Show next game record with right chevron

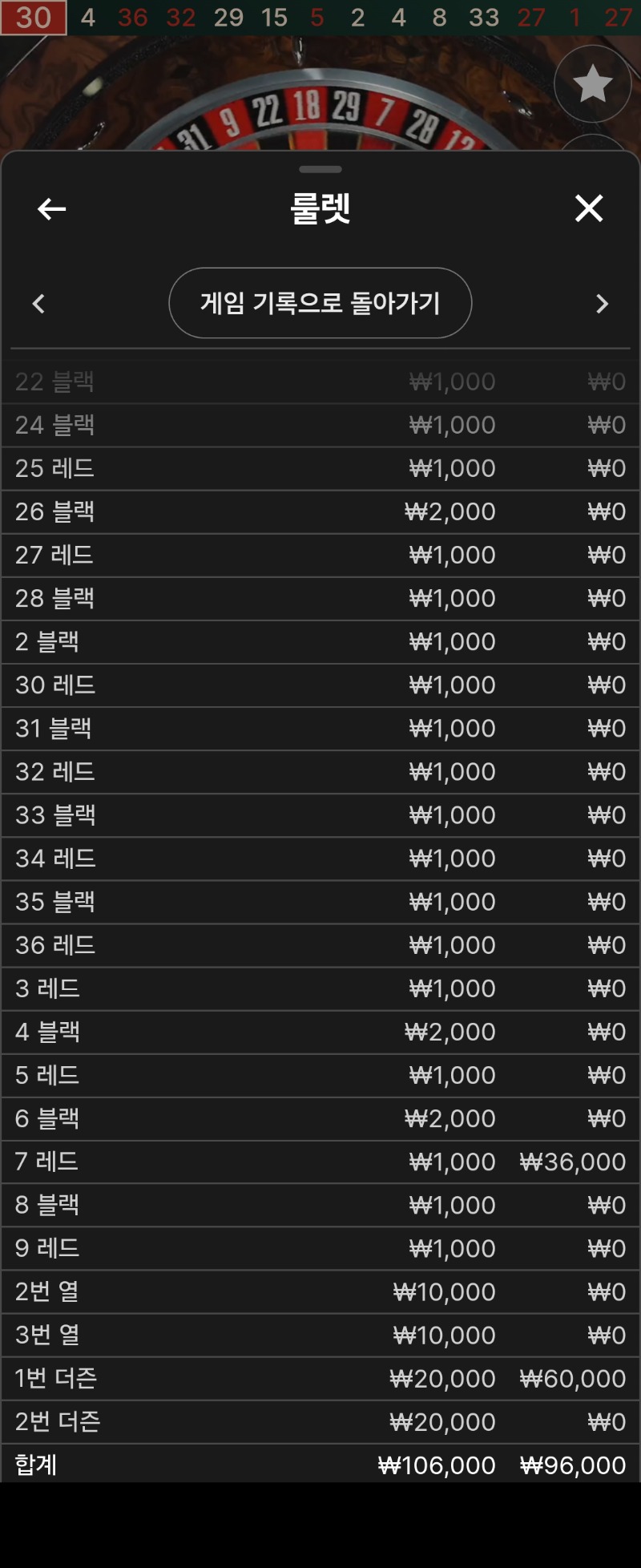coord(602,304)
